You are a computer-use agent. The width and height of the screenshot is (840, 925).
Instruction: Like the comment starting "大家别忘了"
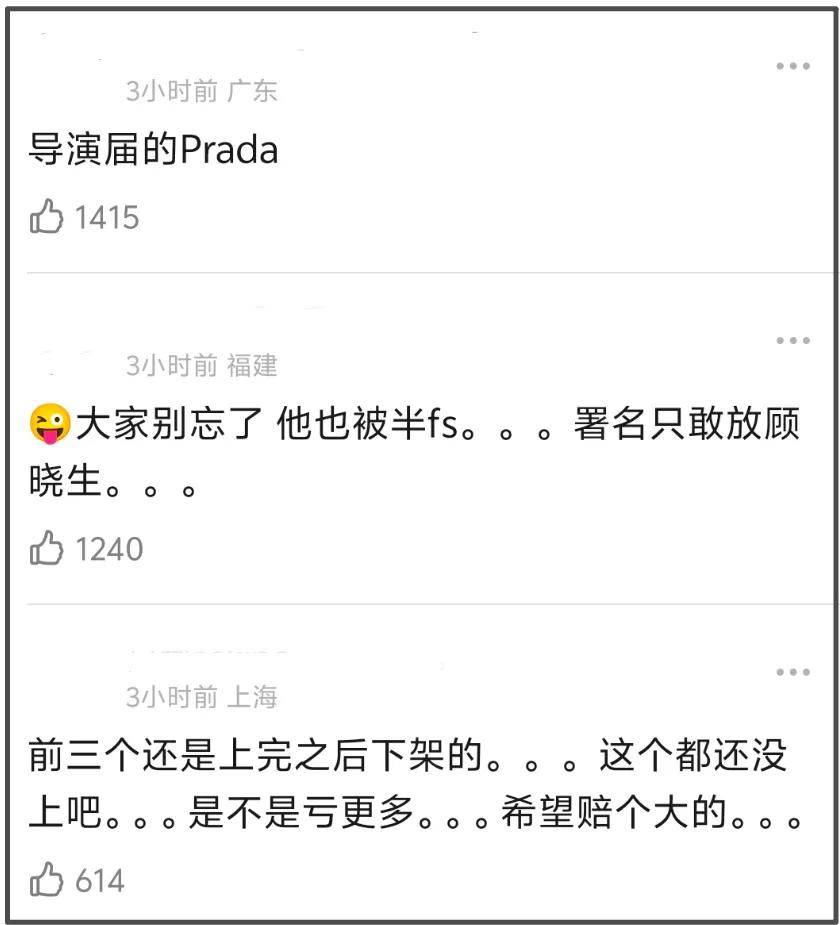pyautogui.click(x=47, y=549)
